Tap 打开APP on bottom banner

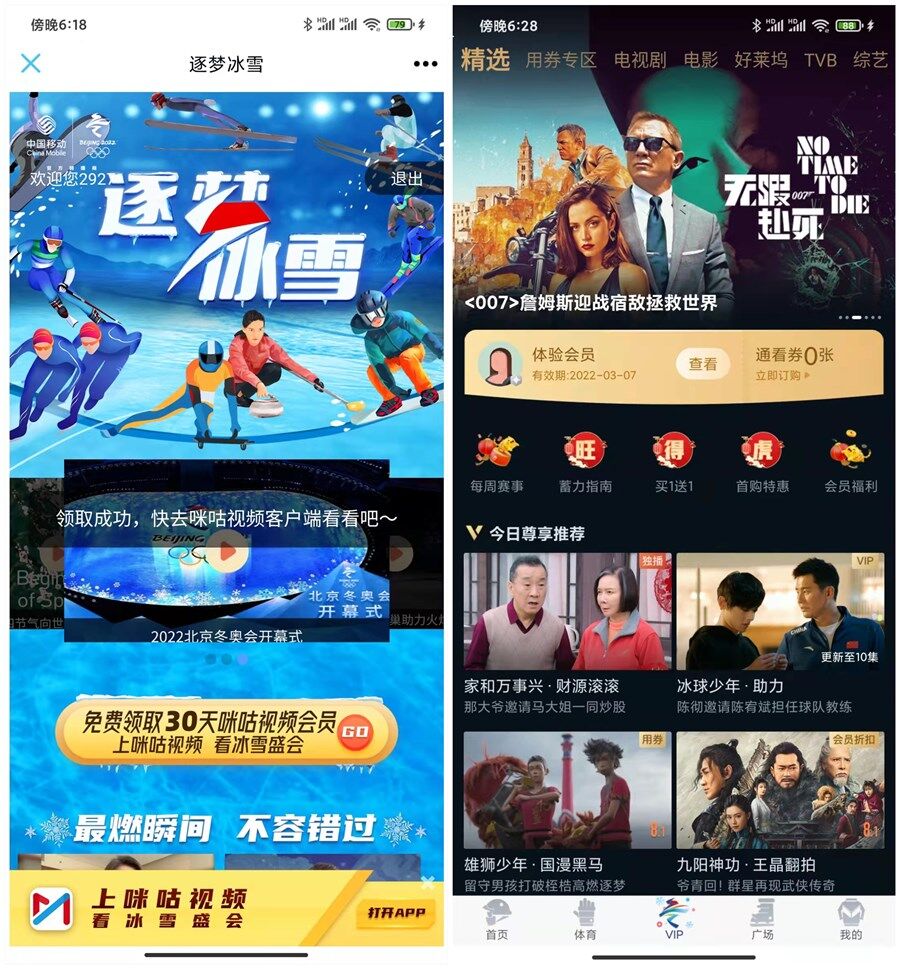point(395,912)
